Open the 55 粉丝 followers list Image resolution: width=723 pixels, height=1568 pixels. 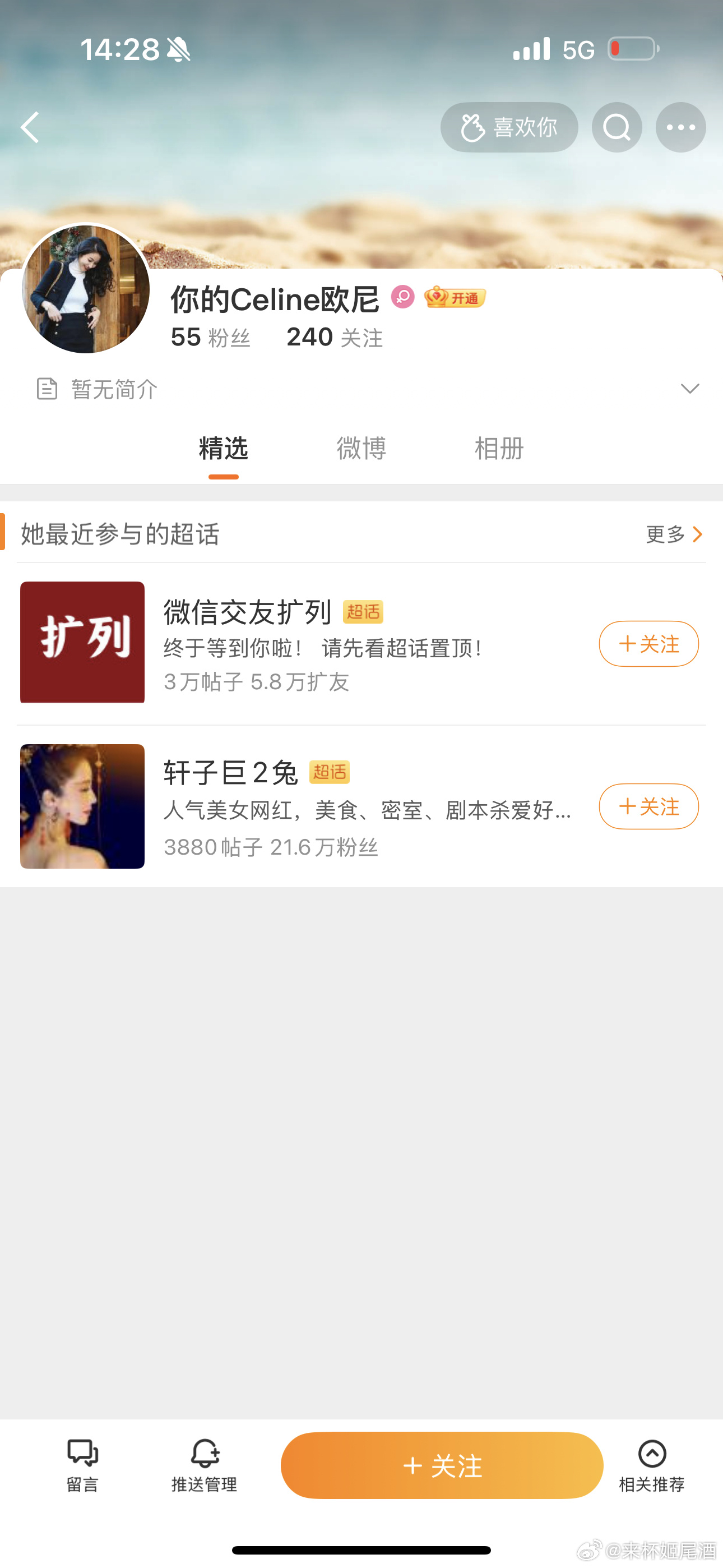click(x=211, y=337)
